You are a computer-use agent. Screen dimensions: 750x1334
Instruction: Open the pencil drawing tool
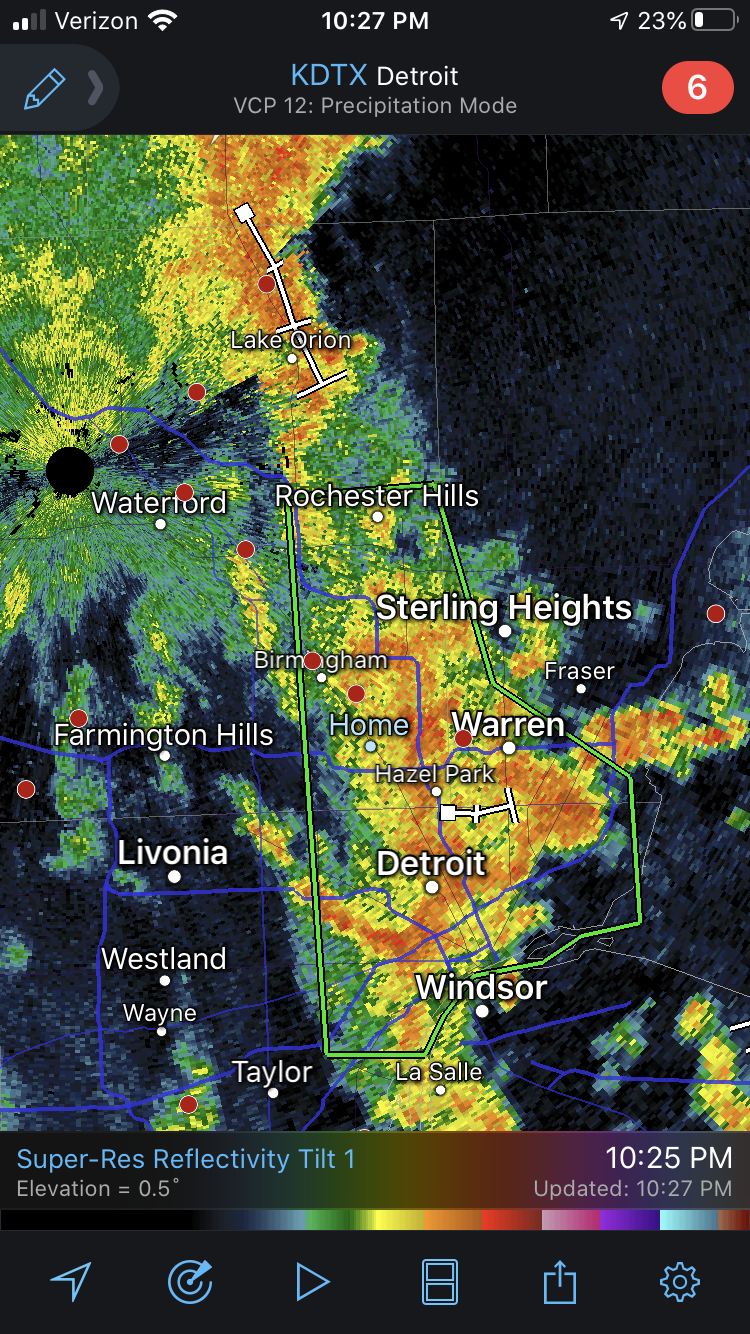click(x=45, y=89)
